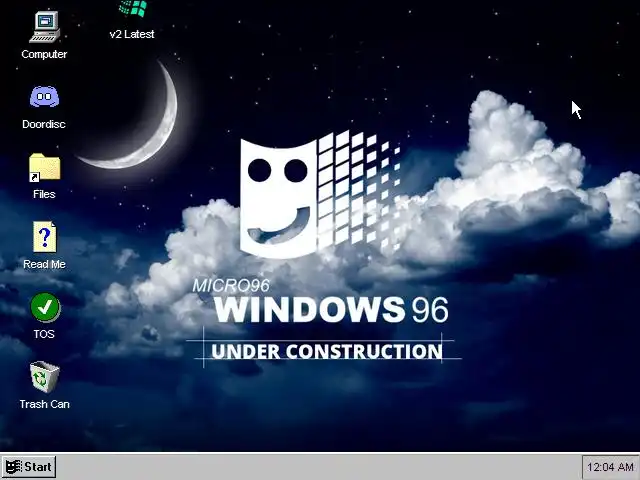
Task: Click the Start button in the taskbar
Action: [x=29, y=466]
